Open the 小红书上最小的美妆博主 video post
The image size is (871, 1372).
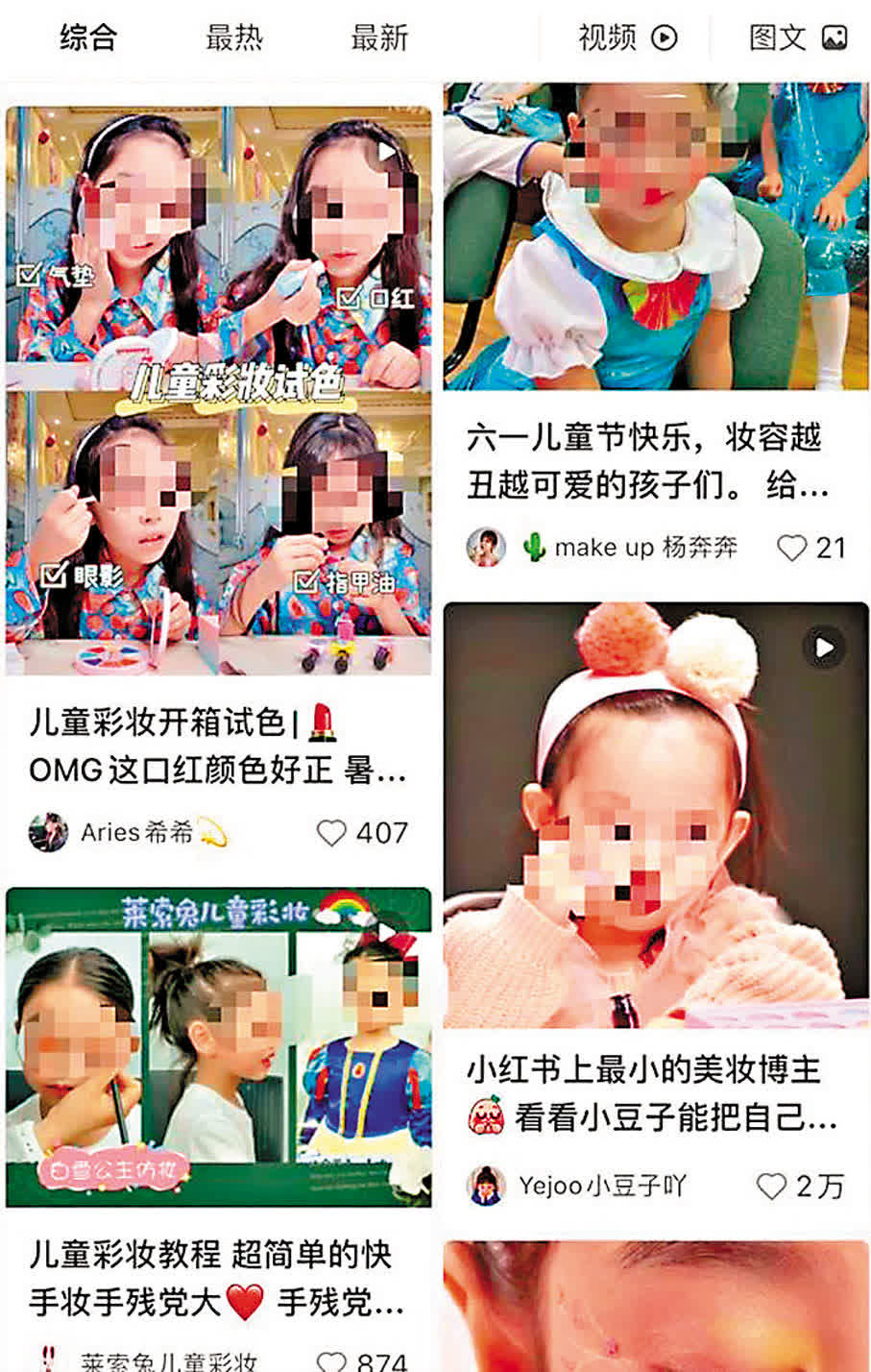(x=656, y=815)
